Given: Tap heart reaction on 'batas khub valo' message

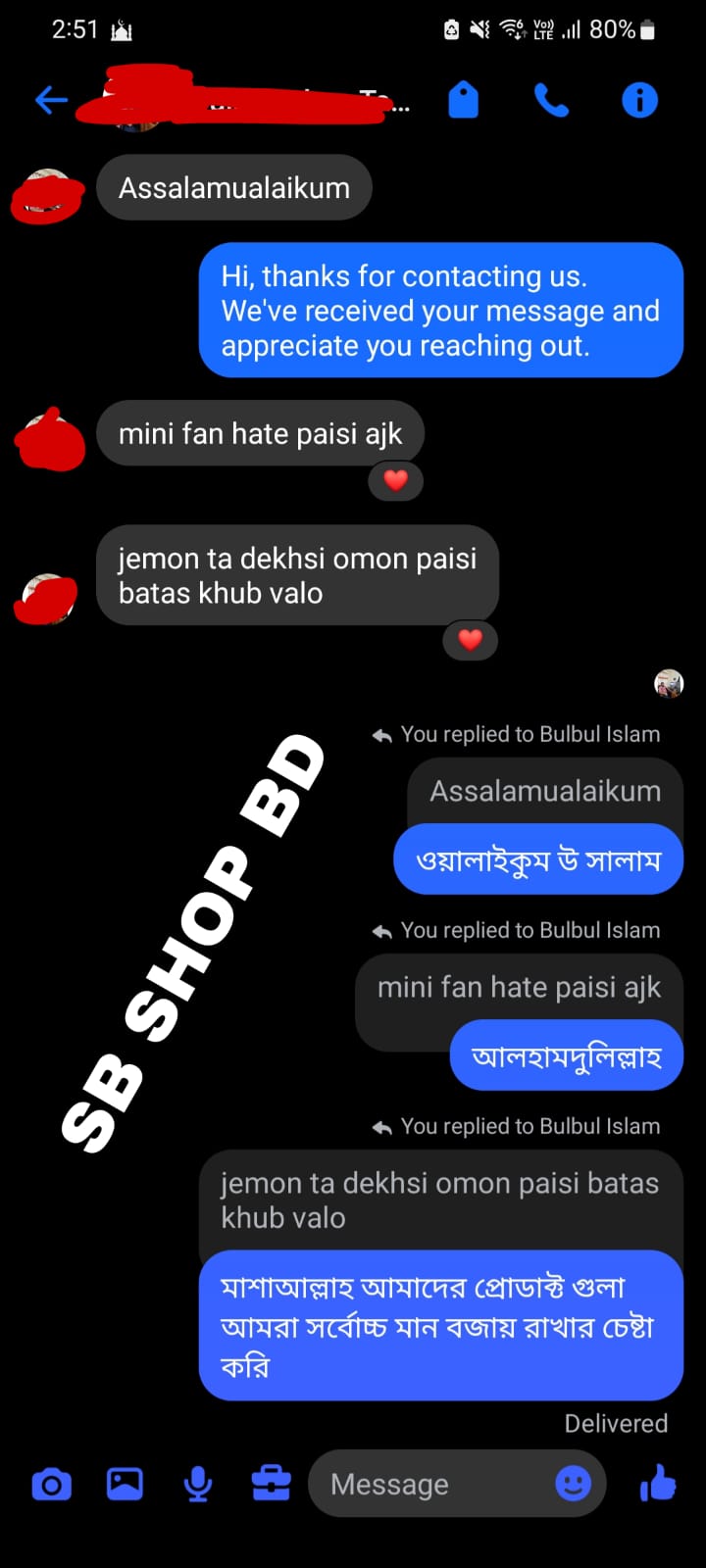Looking at the screenshot, I should (471, 640).
